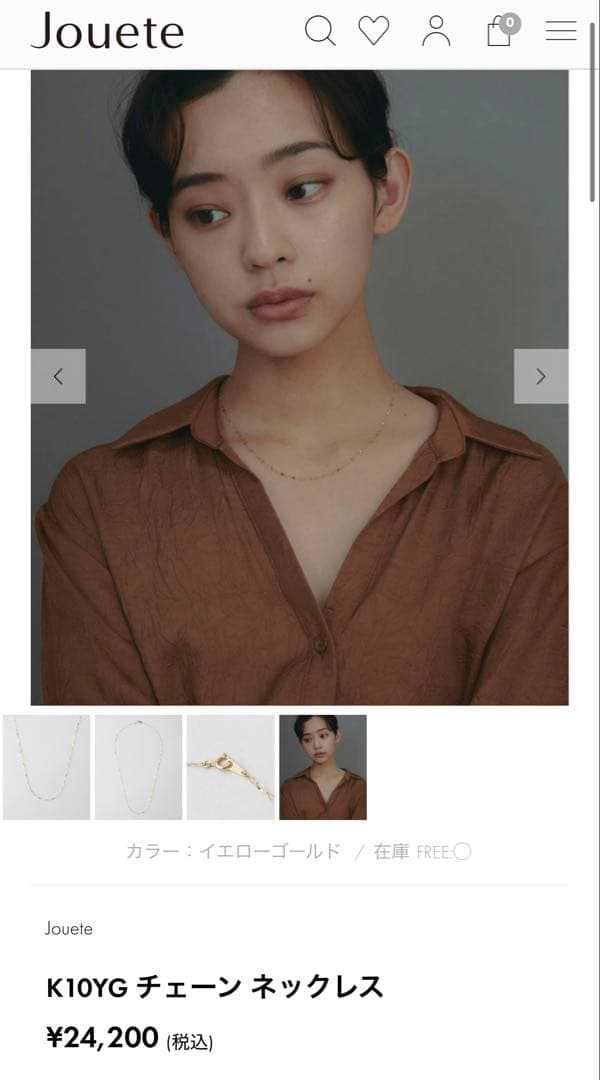Screen dimensions: 600x1080
Task: Select the full necklace loop thumbnail
Action: tap(138, 767)
